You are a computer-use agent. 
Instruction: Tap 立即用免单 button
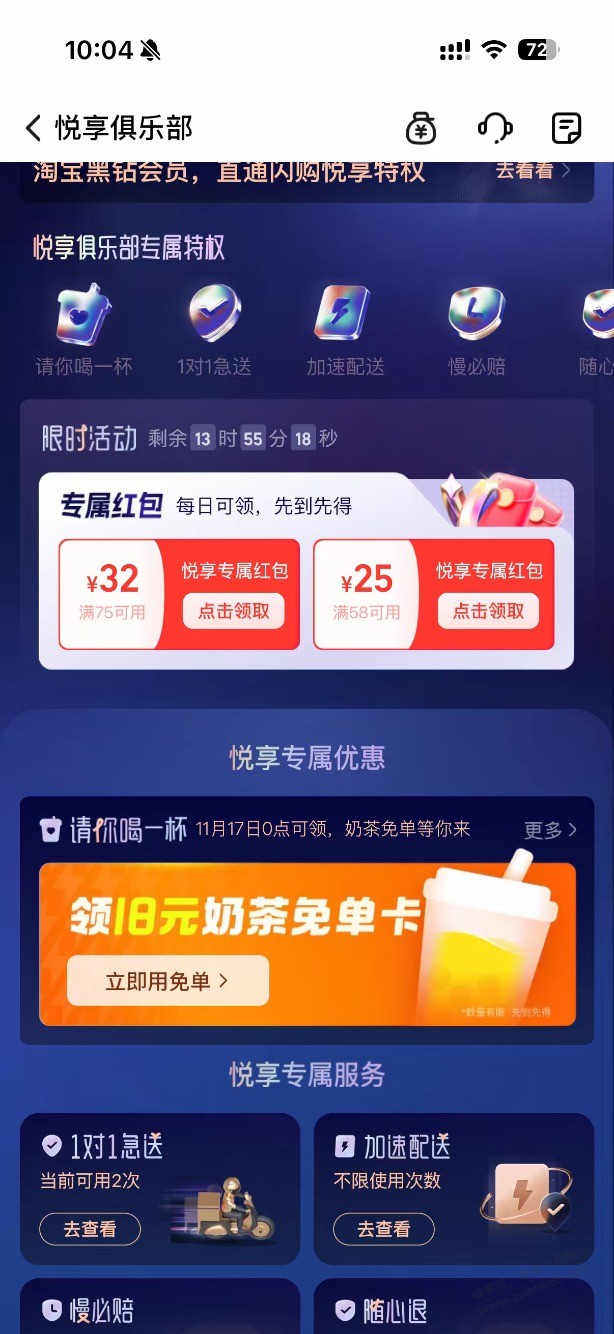(167, 981)
